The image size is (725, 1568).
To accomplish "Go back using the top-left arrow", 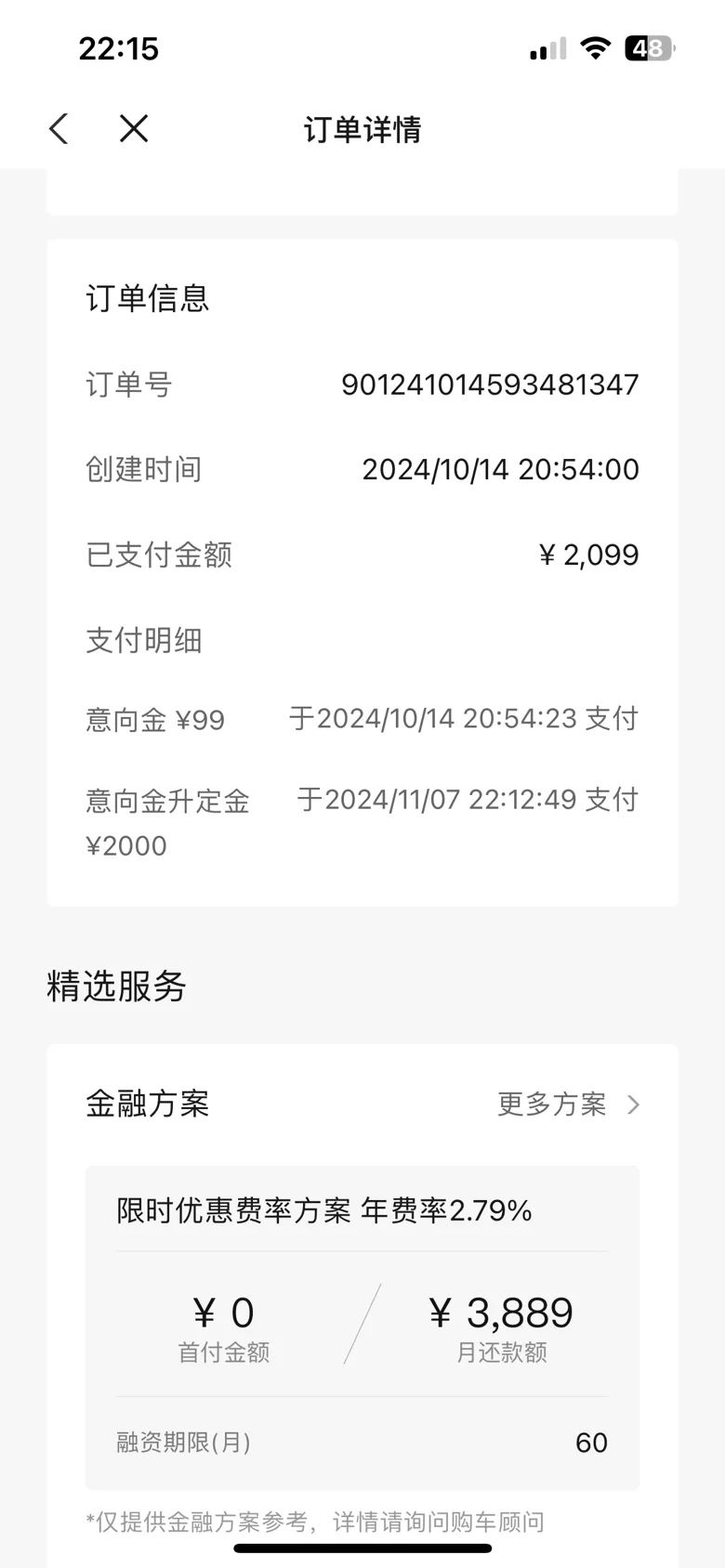I will (59, 129).
